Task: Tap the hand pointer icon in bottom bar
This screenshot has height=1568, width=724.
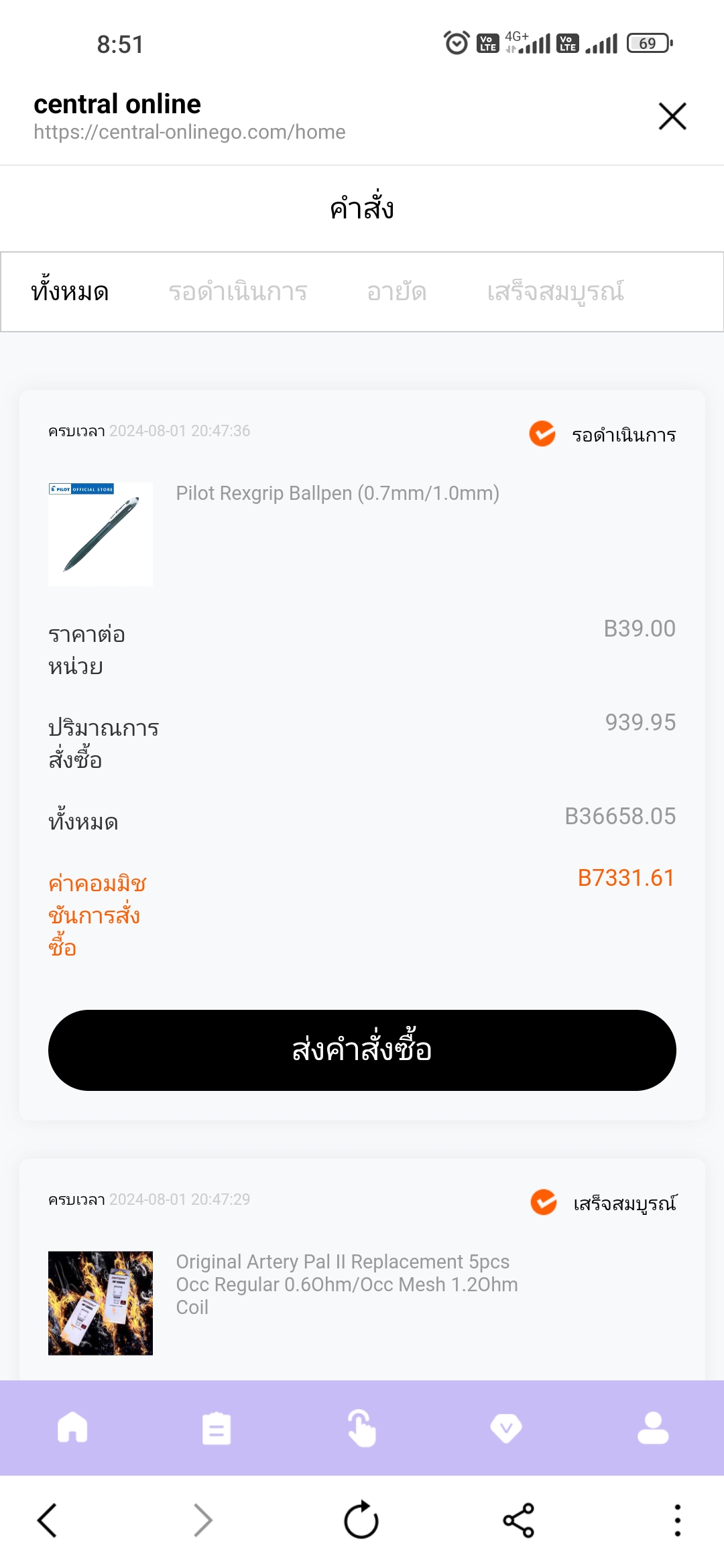Action: 362,1428
